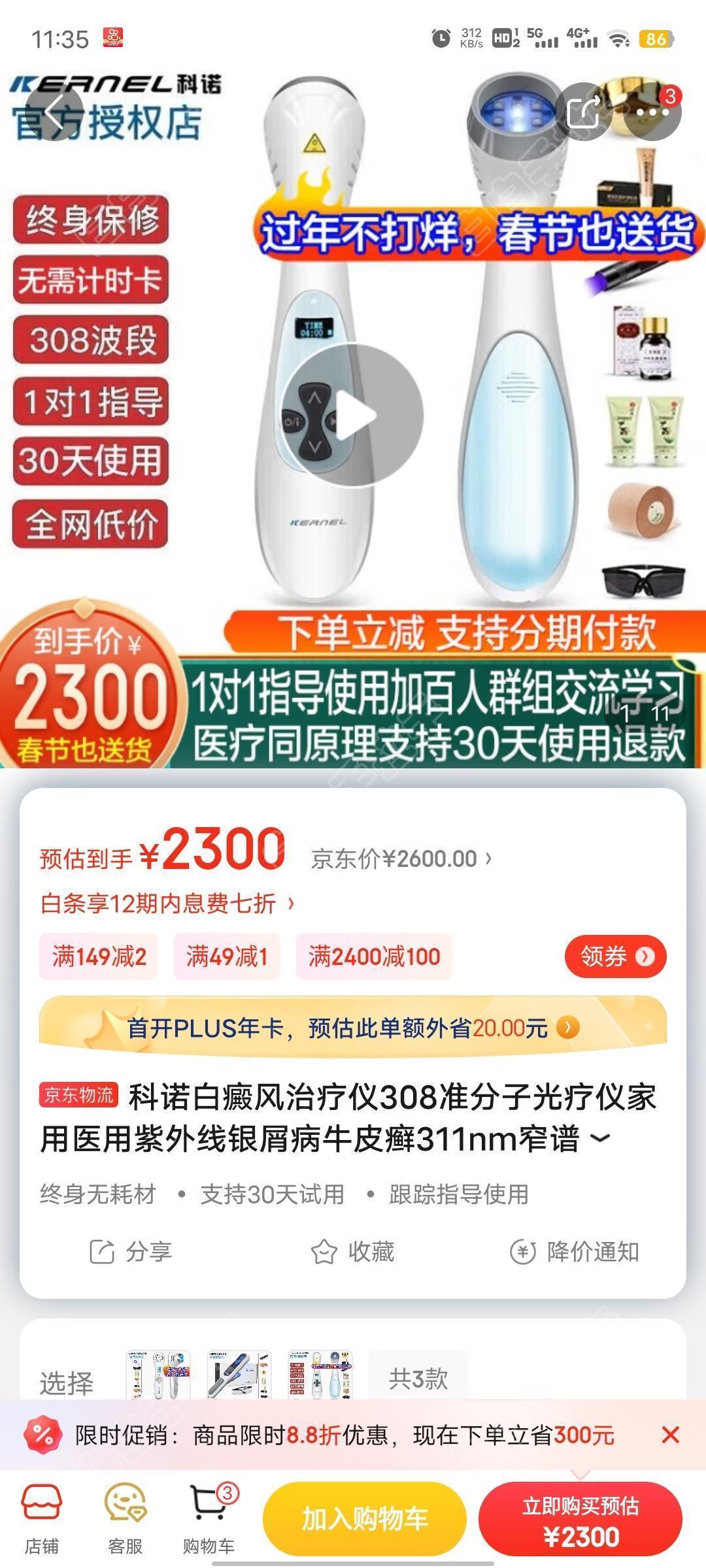Tap 分享 under the product title

click(x=131, y=1252)
